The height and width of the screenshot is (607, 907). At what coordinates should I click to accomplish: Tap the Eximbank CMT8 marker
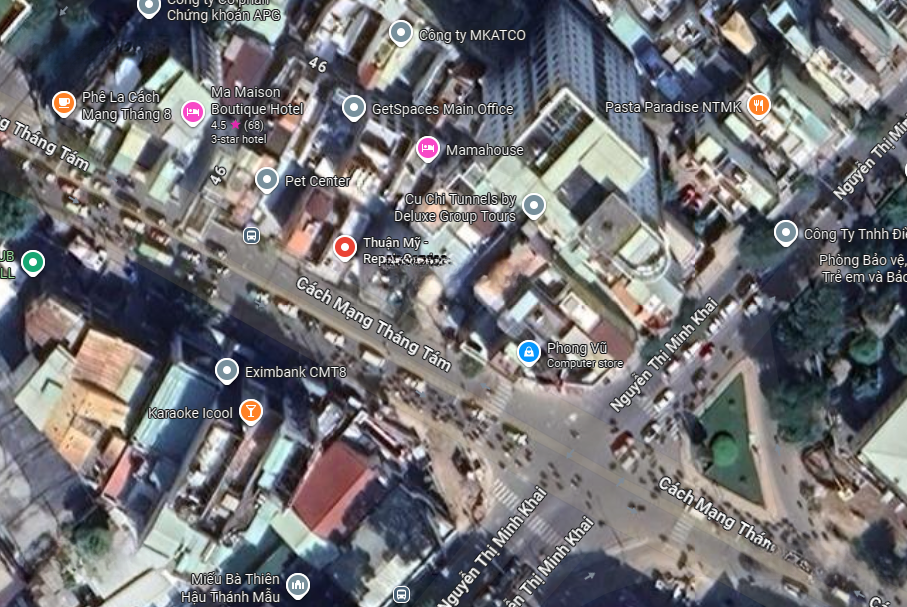227,371
